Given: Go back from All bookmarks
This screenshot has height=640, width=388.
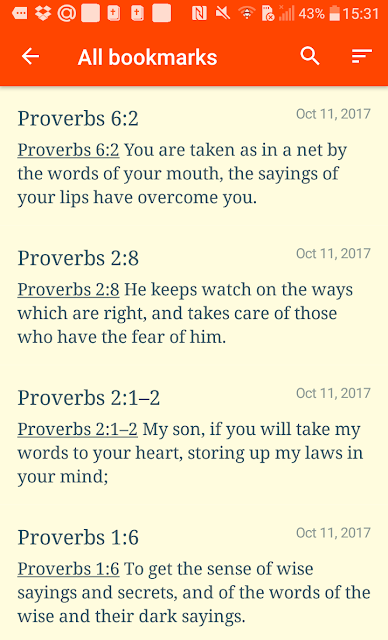Looking at the screenshot, I should coord(31,56).
